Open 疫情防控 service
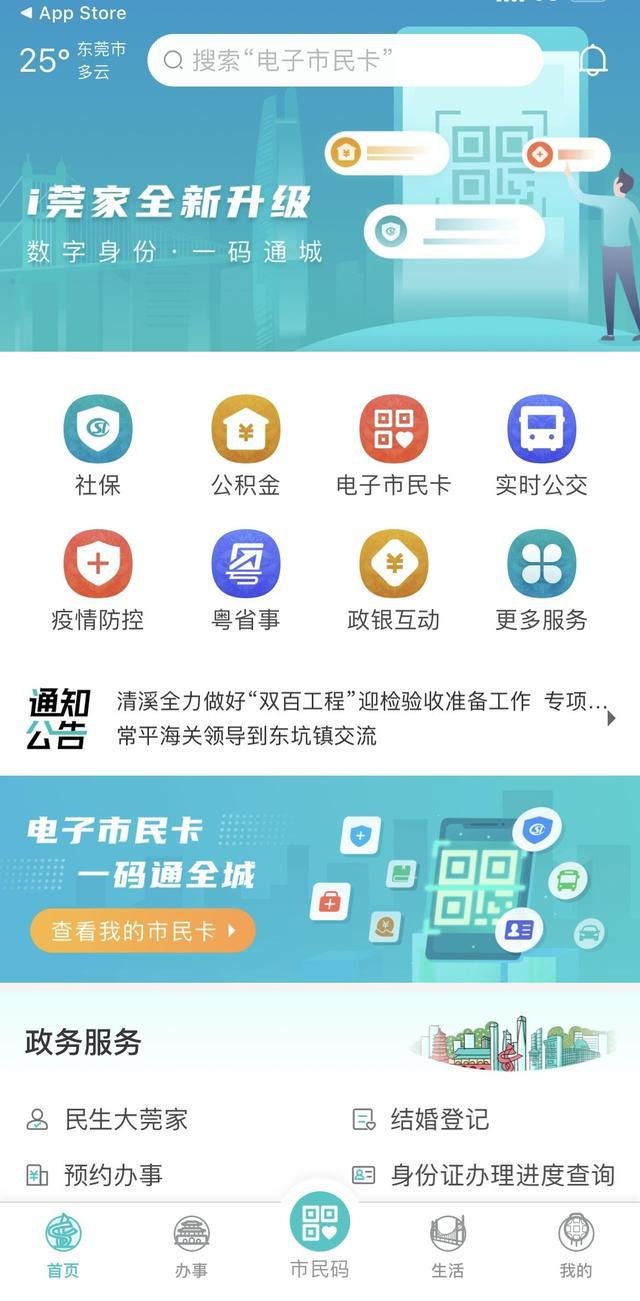 (x=98, y=565)
